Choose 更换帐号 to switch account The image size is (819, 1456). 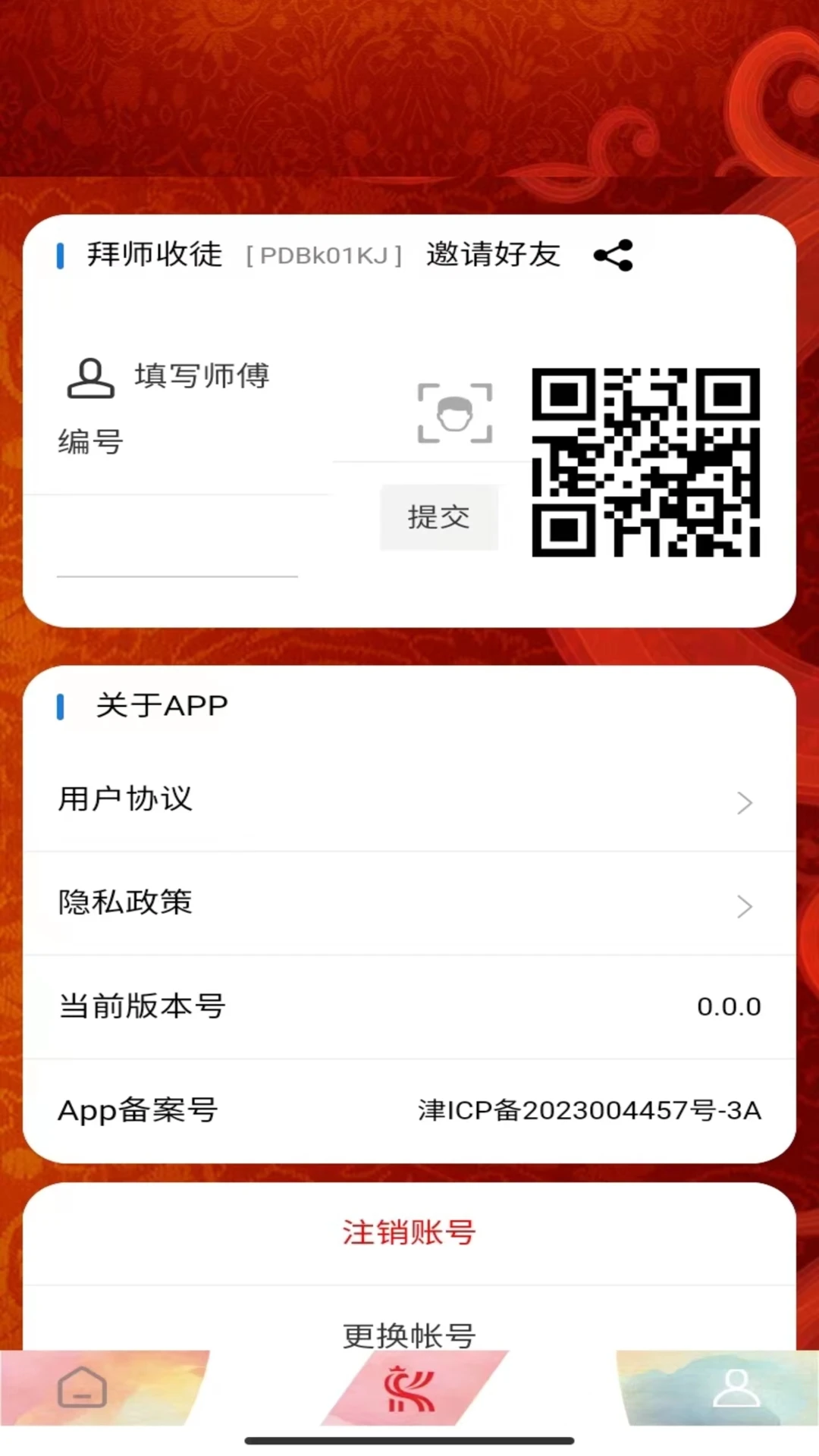(409, 1333)
